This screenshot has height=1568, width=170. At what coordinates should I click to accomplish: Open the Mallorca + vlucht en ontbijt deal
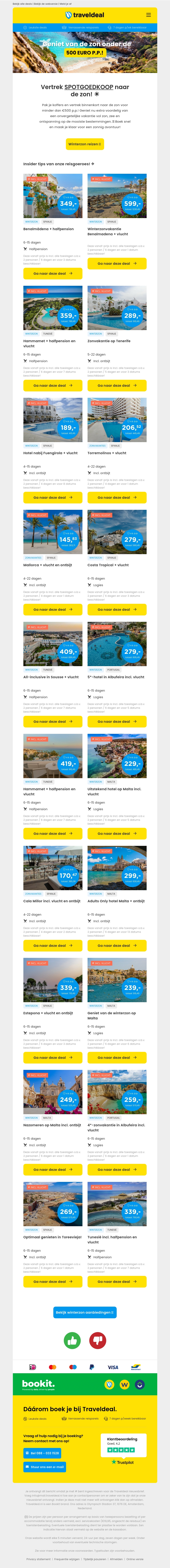coord(53,609)
